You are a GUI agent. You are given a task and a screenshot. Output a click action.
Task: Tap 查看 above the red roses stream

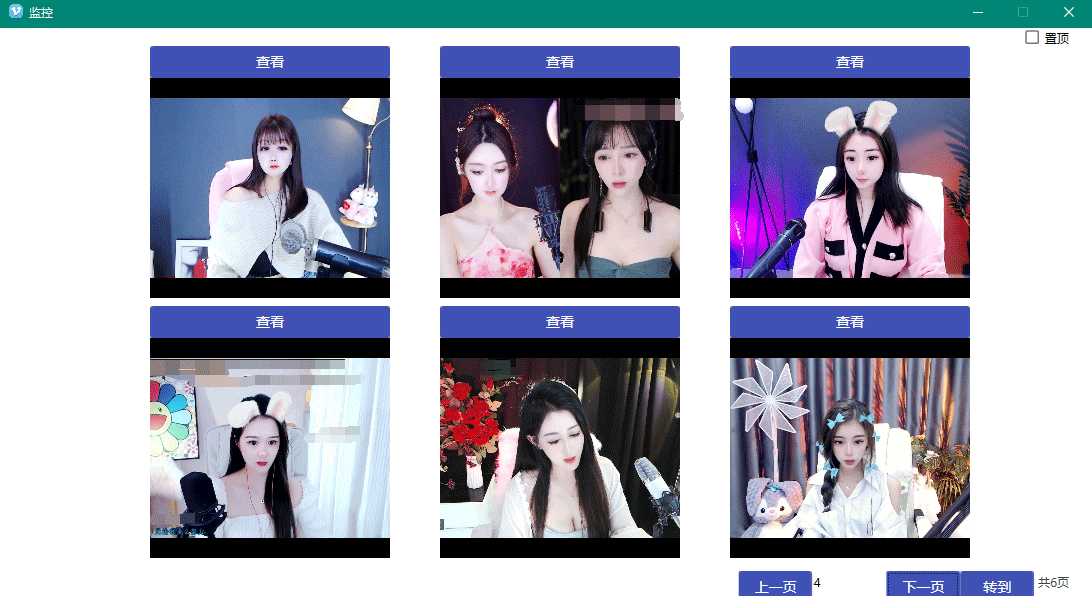(x=560, y=322)
